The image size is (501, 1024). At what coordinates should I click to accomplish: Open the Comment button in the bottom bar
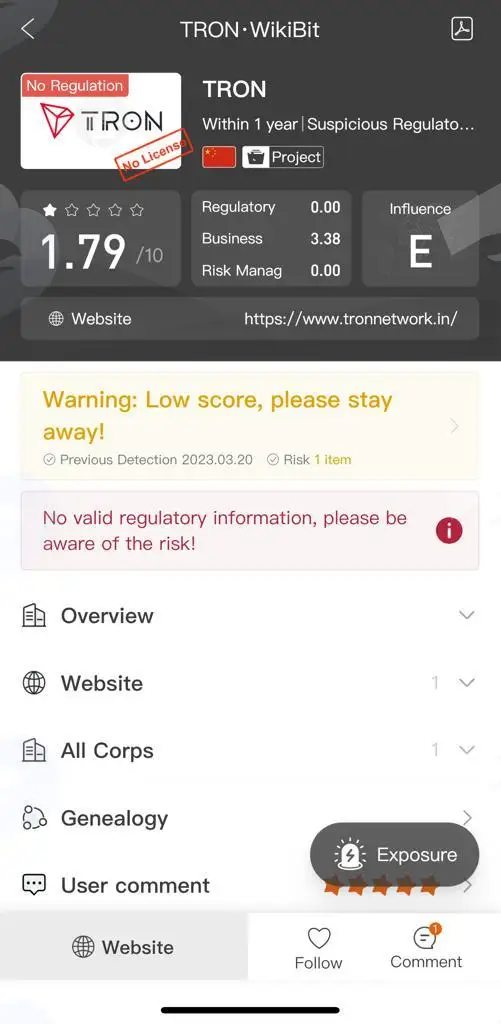[x=426, y=947]
